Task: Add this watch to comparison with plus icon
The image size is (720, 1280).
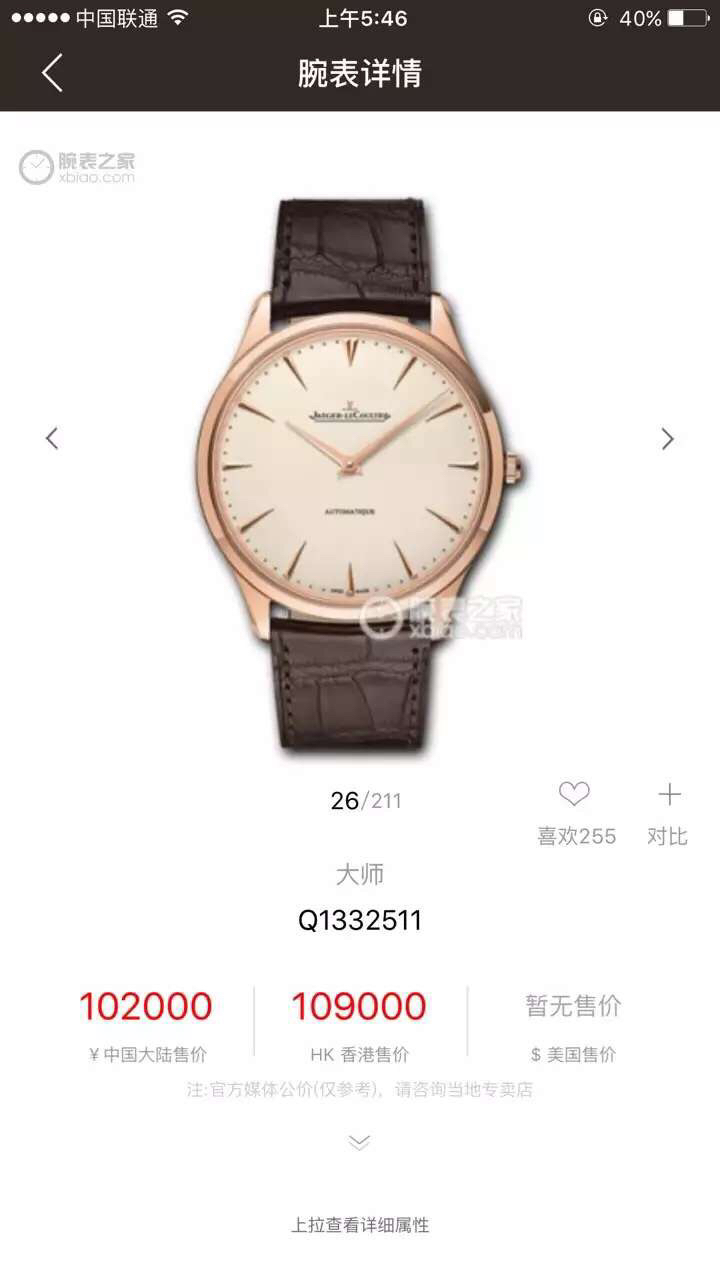Action: pyautogui.click(x=669, y=795)
